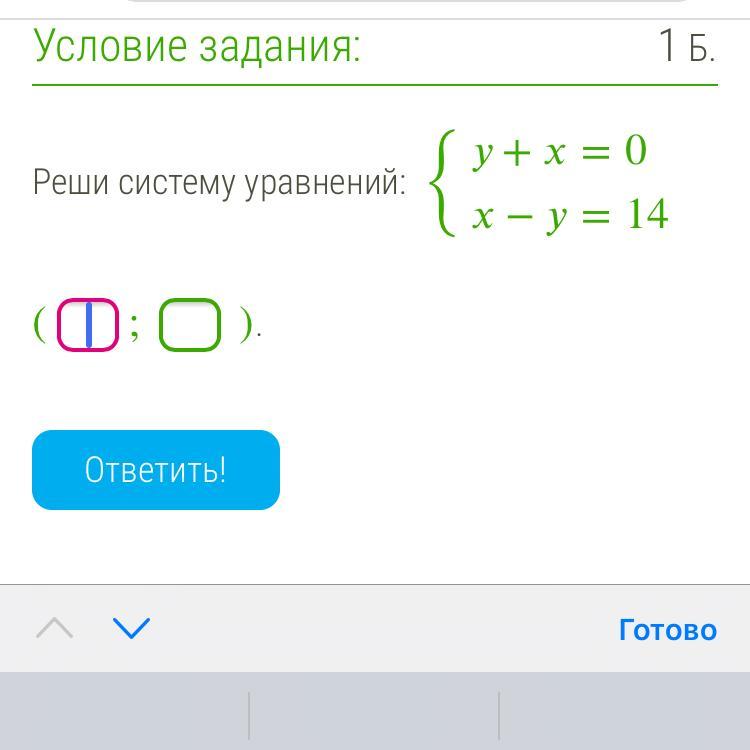Tap Готово to dismiss the keyboard

point(667,630)
